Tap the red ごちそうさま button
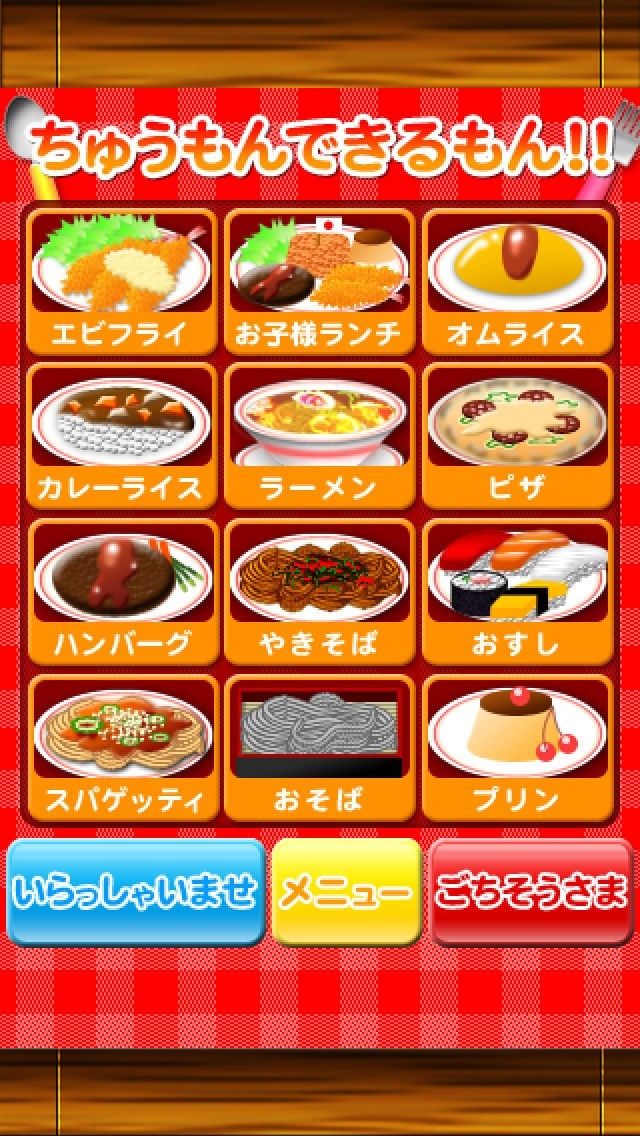 click(x=531, y=892)
